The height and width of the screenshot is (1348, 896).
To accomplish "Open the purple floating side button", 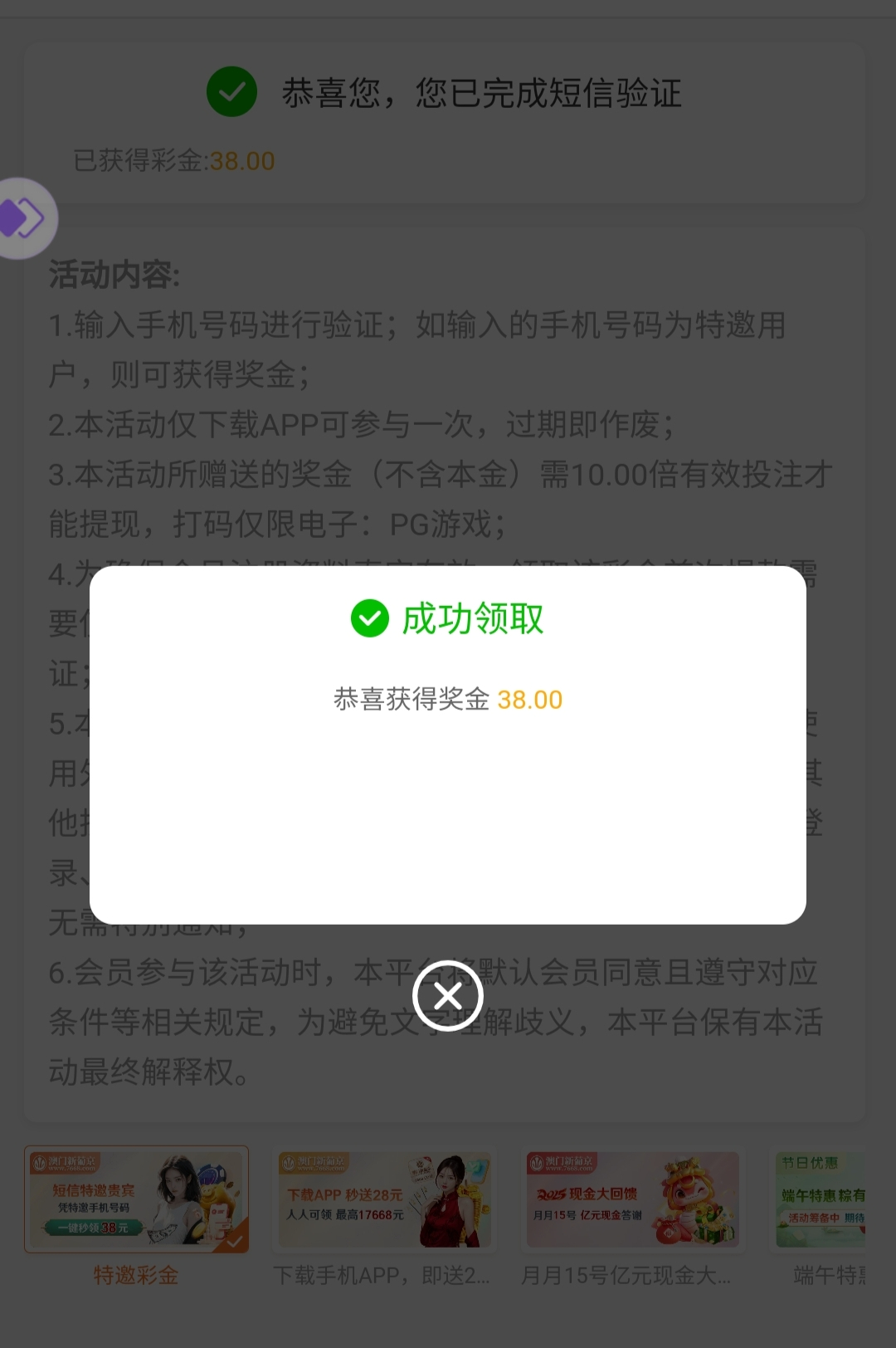I will tap(23, 218).
